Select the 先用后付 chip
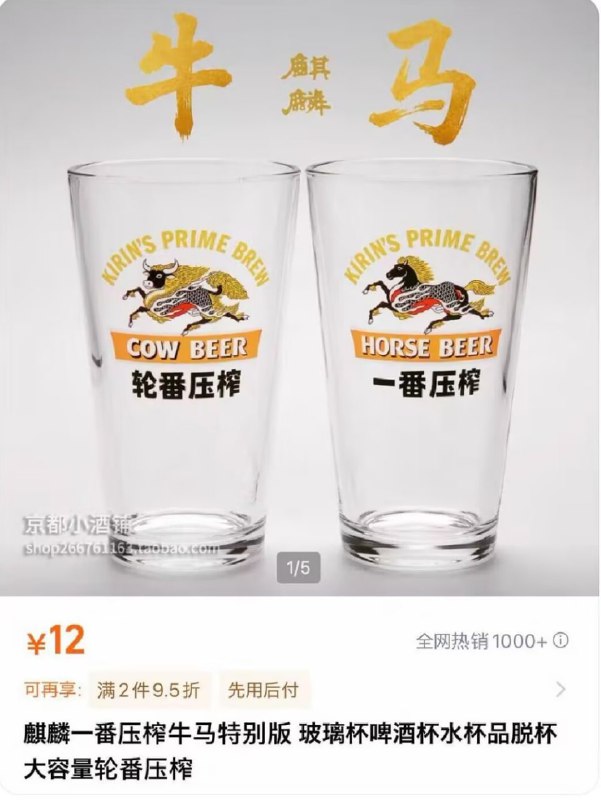 point(263,689)
